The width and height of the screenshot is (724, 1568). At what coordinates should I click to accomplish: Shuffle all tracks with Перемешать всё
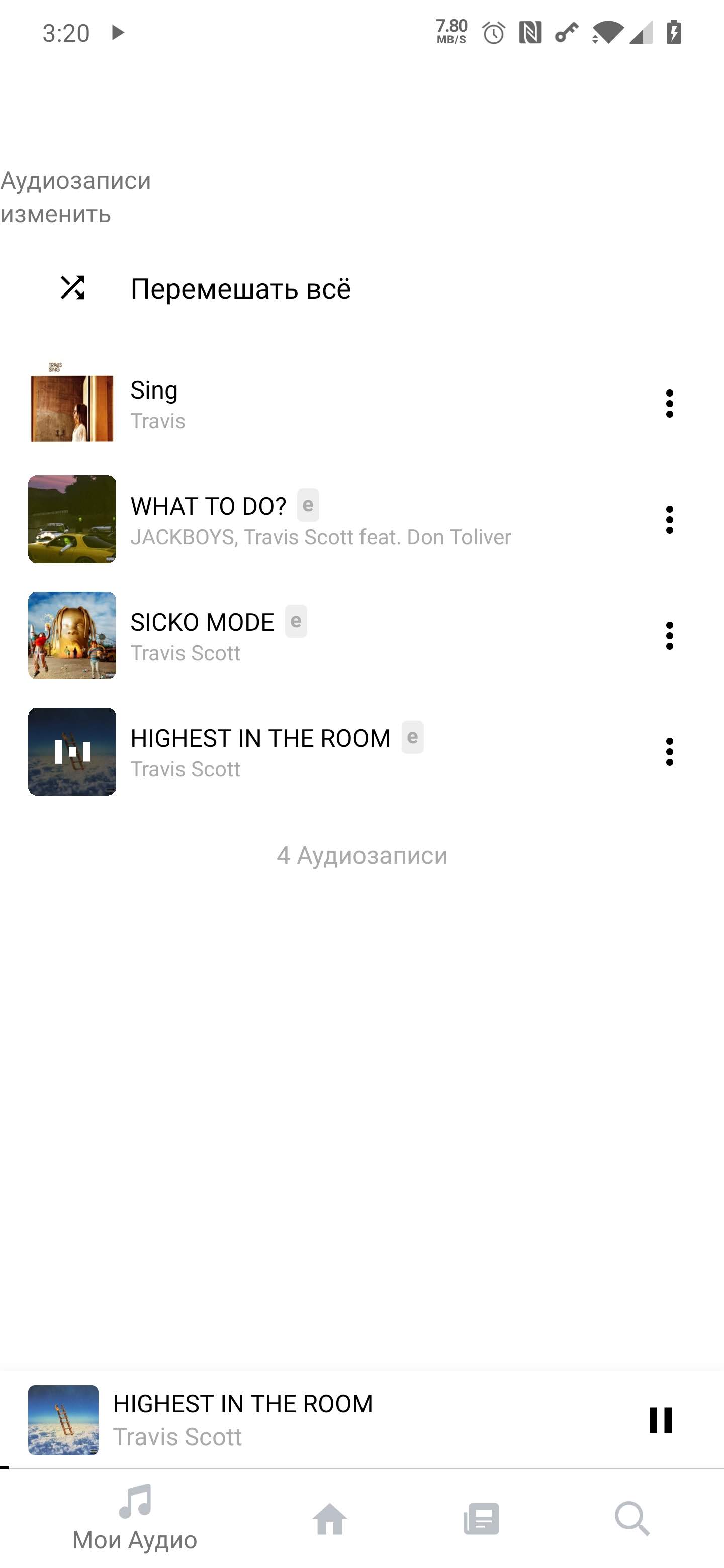[x=361, y=288]
